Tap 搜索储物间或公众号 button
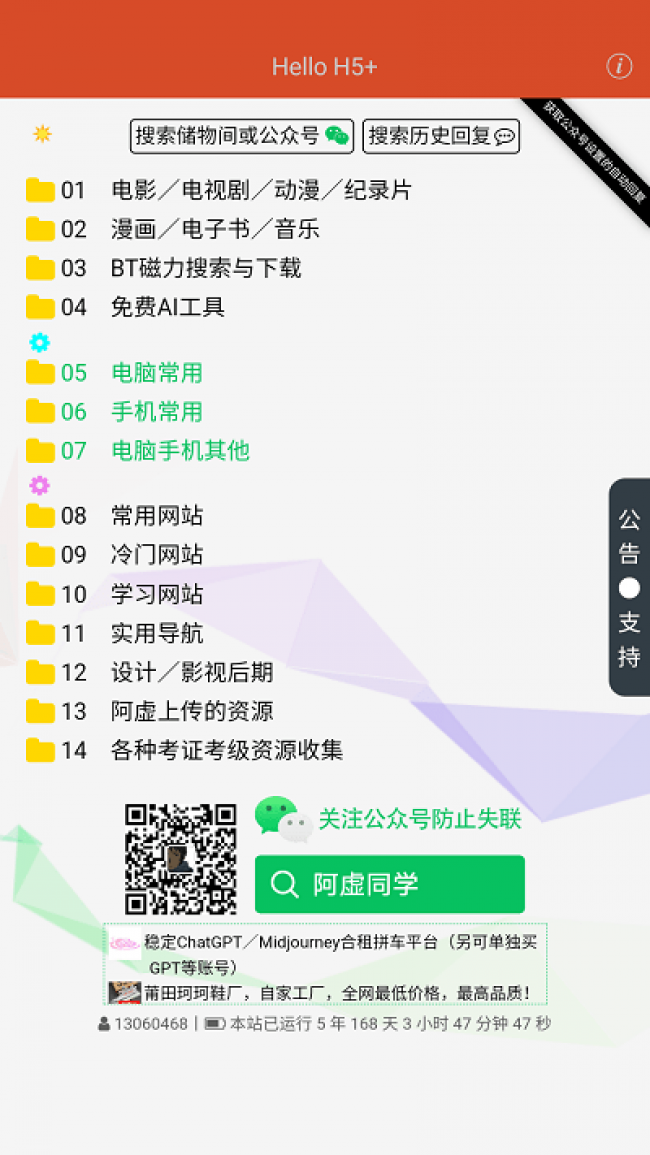 pos(242,136)
